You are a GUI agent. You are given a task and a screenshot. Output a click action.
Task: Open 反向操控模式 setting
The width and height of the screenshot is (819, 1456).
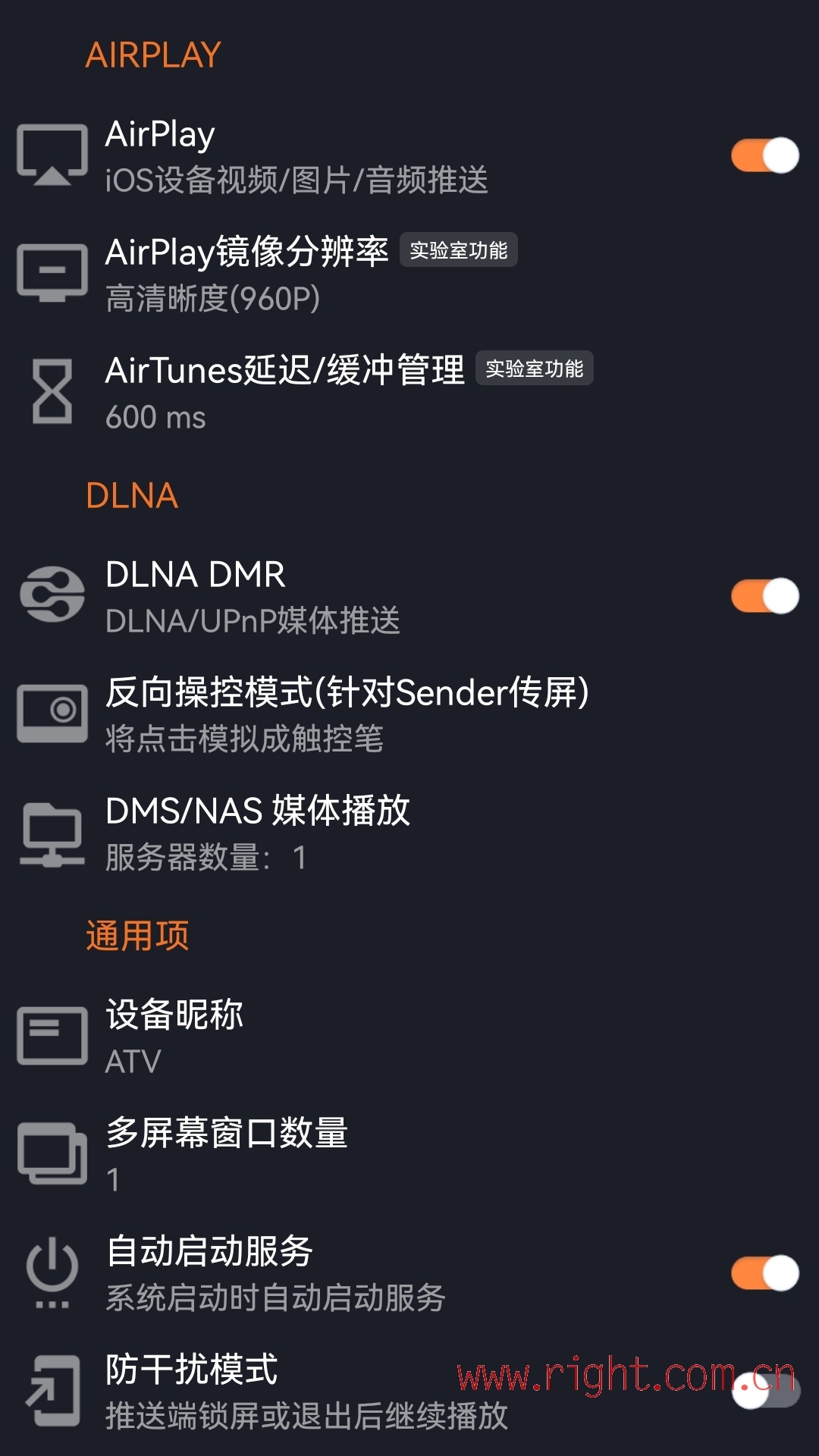346,714
